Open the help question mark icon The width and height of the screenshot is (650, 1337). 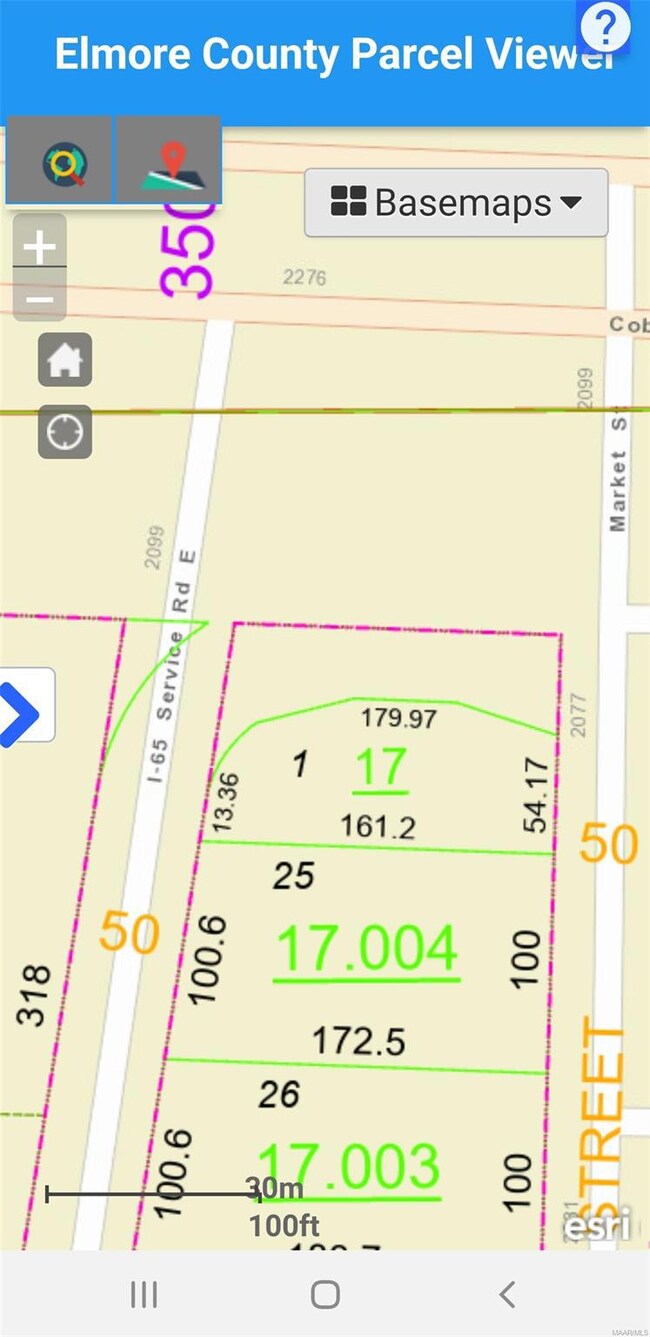click(605, 27)
